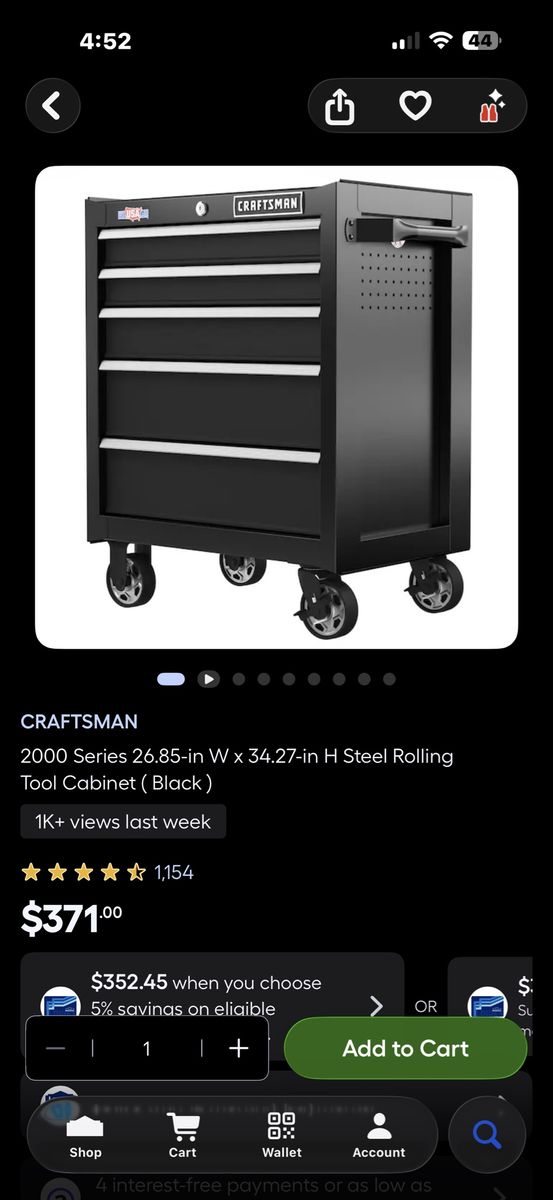Open the Cart tab
The height and width of the screenshot is (1200, 553).
pyautogui.click(x=182, y=1135)
